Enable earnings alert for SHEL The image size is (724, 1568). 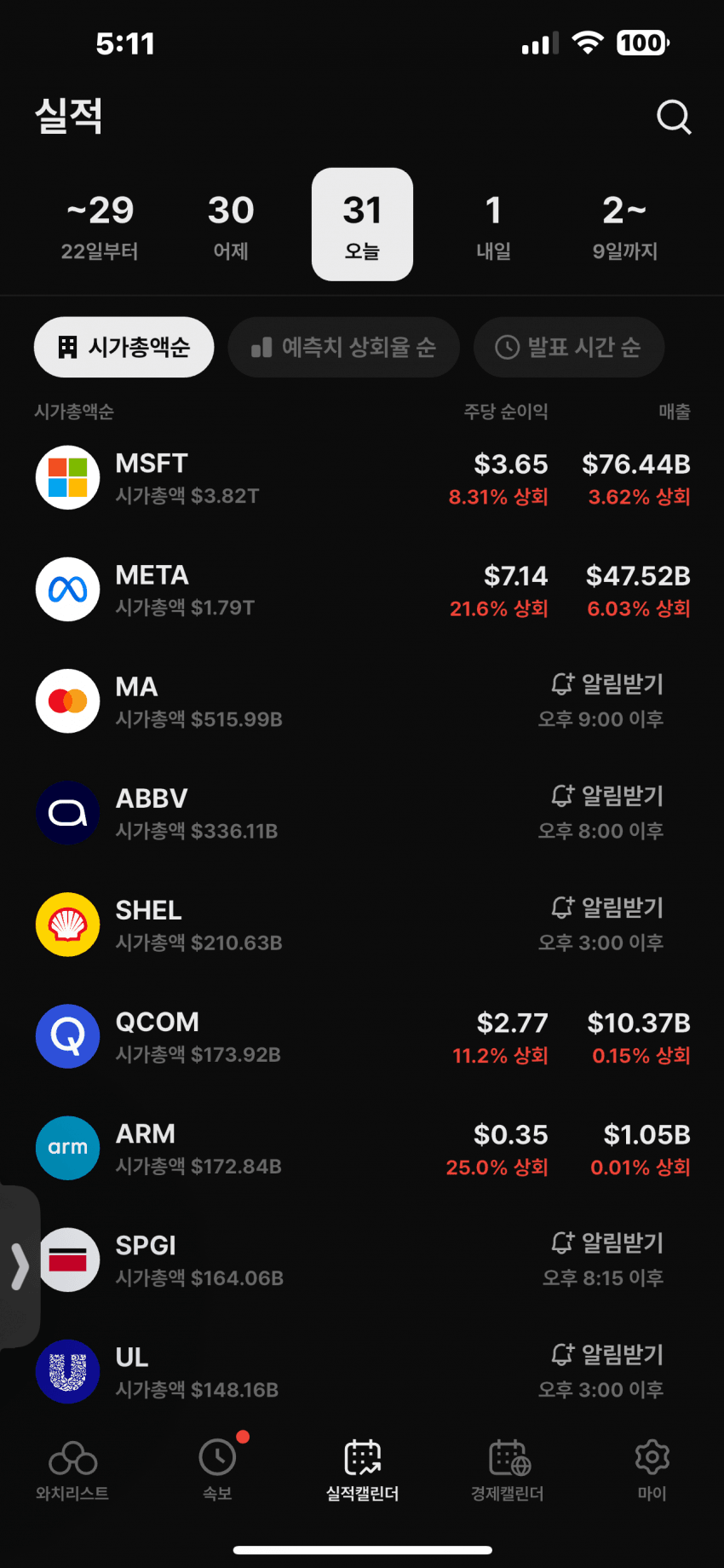tap(607, 908)
